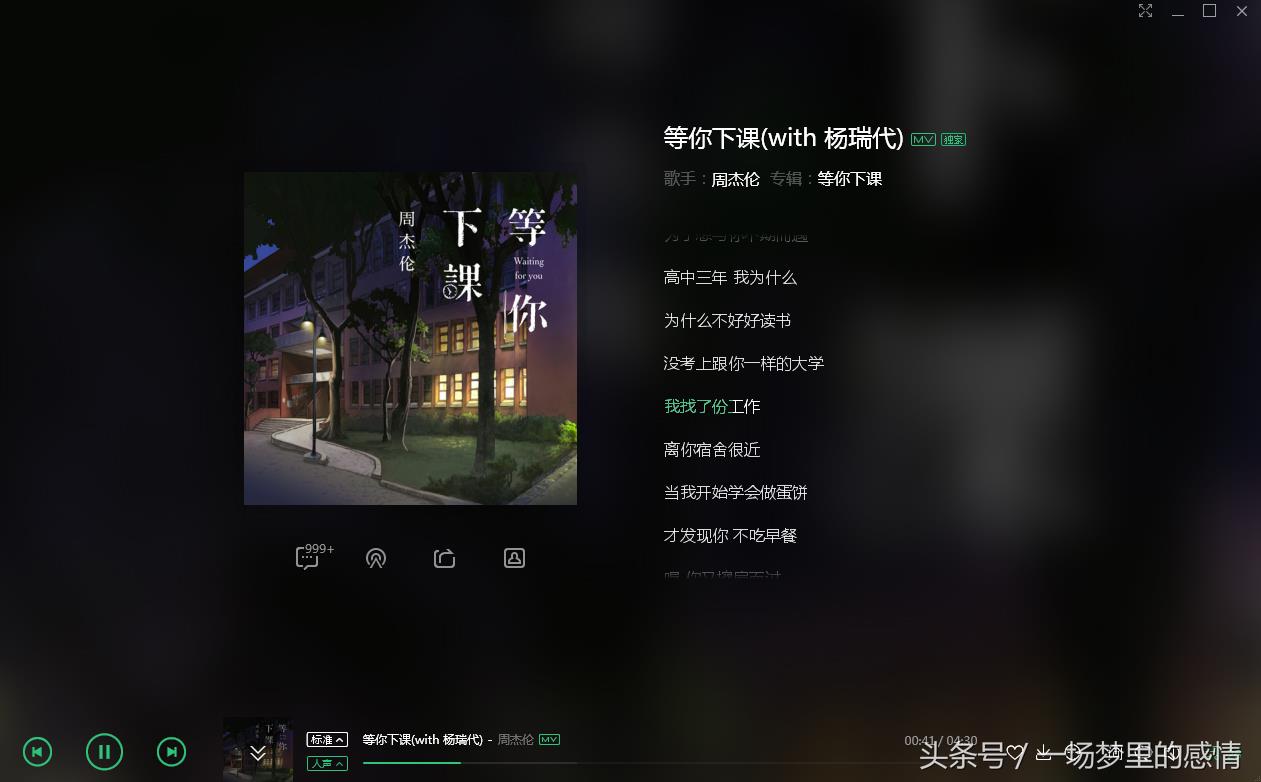Minimize the player window

[x=1178, y=12]
